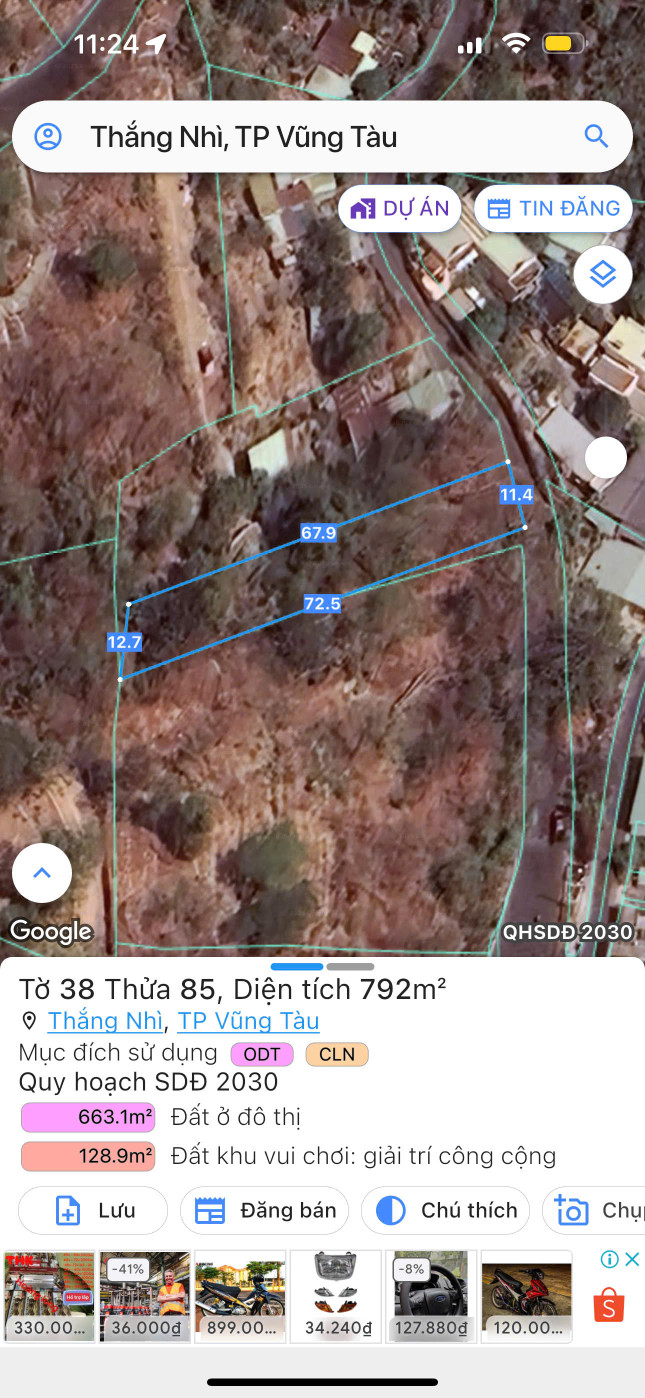
Task: Tap the round white location button
Action: coord(605,458)
